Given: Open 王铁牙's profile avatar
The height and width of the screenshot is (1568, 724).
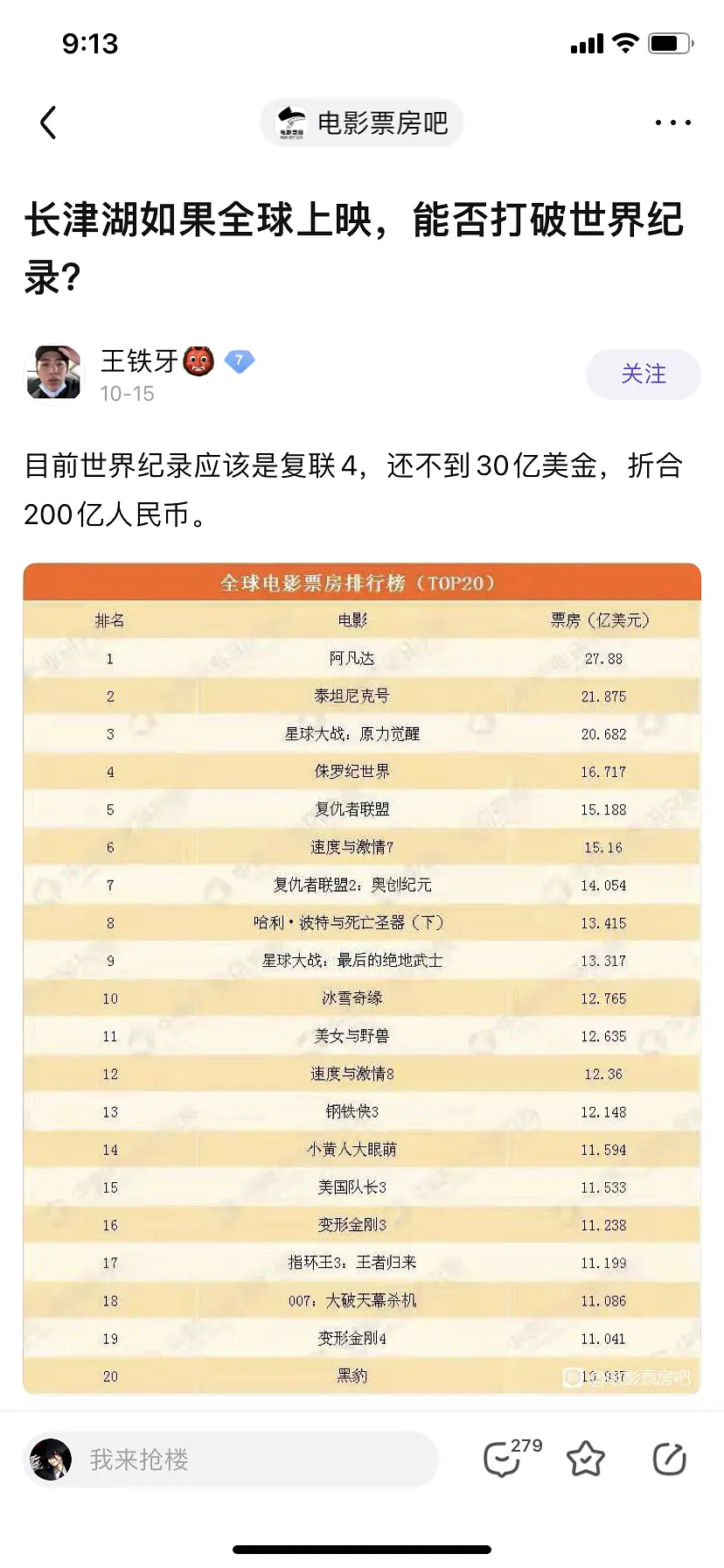Looking at the screenshot, I should (x=54, y=373).
